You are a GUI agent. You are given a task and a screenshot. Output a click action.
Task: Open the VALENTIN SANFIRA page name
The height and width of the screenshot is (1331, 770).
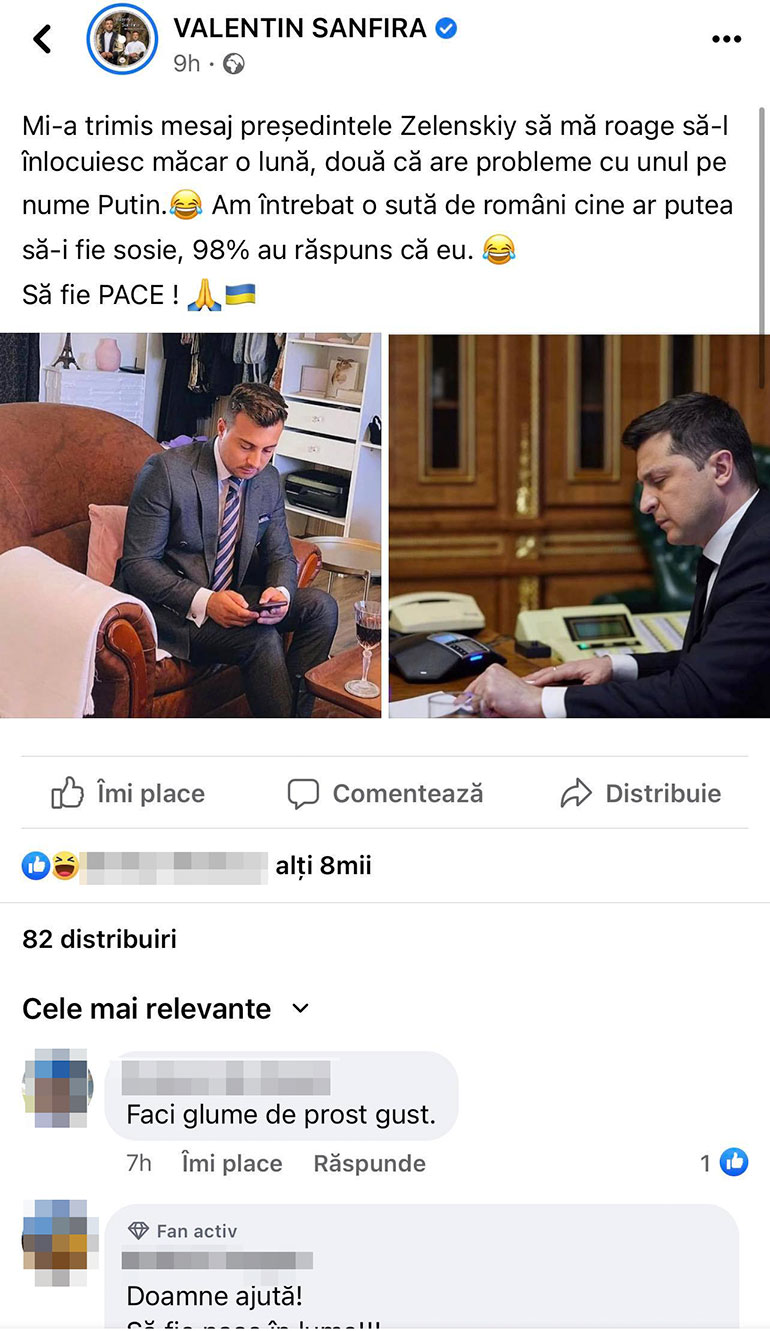[302, 29]
